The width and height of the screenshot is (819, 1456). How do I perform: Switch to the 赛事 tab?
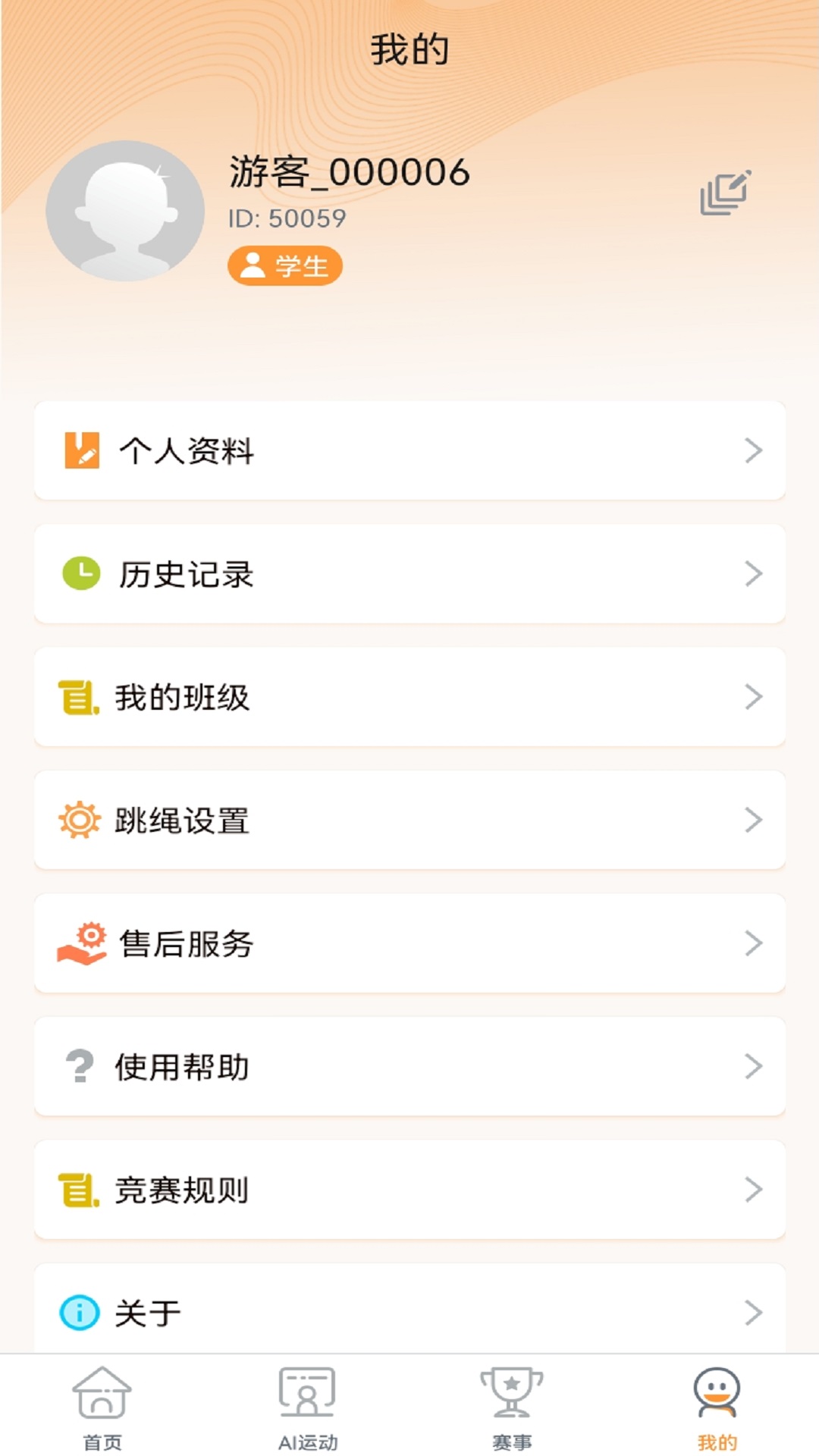[x=510, y=1418]
